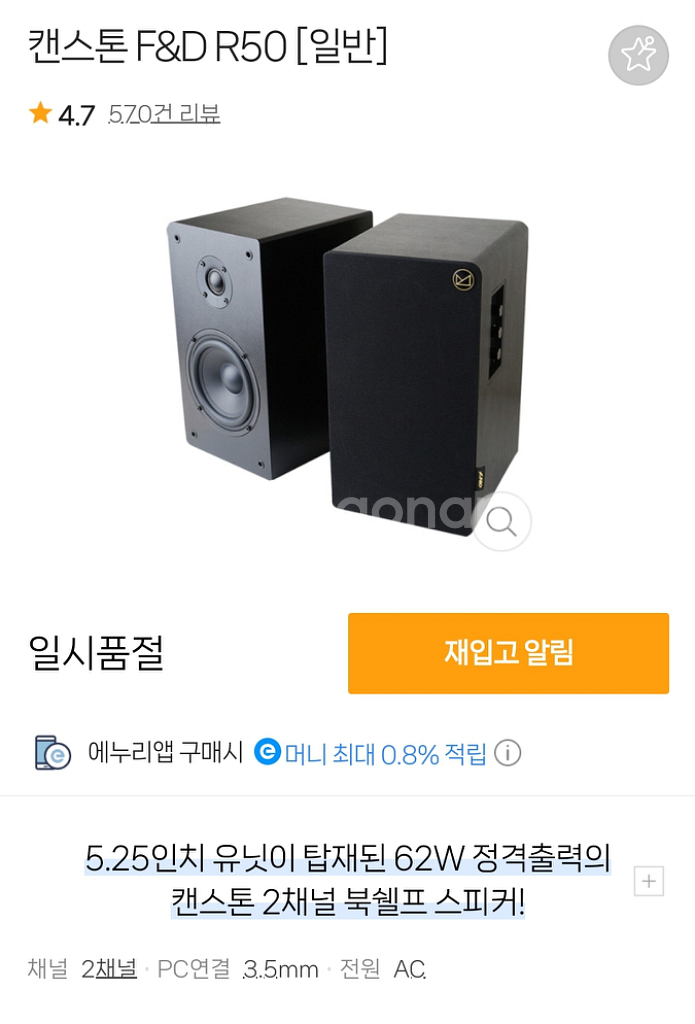Tap the 재입고 알림 button

point(508,653)
